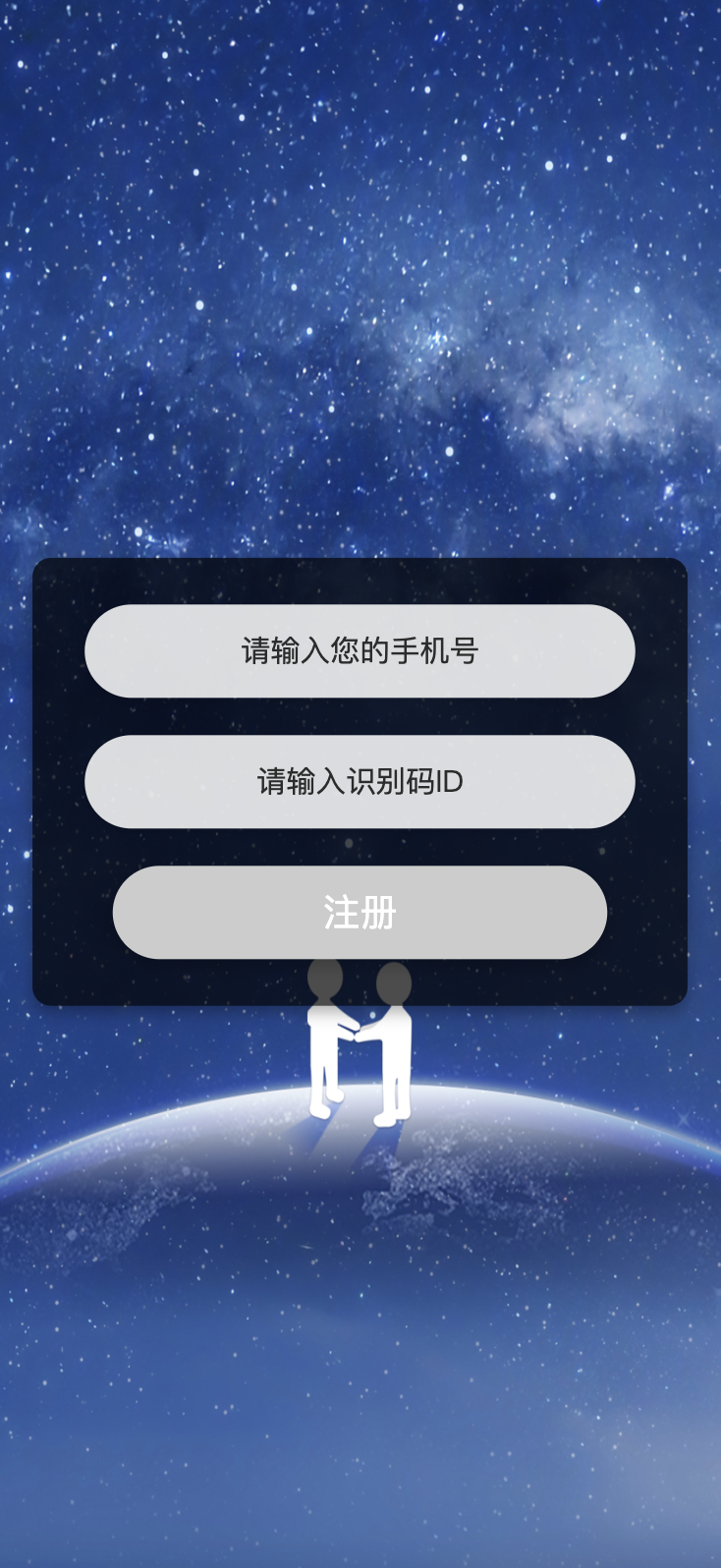Tap the 注册 register button
The height and width of the screenshot is (1568, 721).
pos(360,913)
